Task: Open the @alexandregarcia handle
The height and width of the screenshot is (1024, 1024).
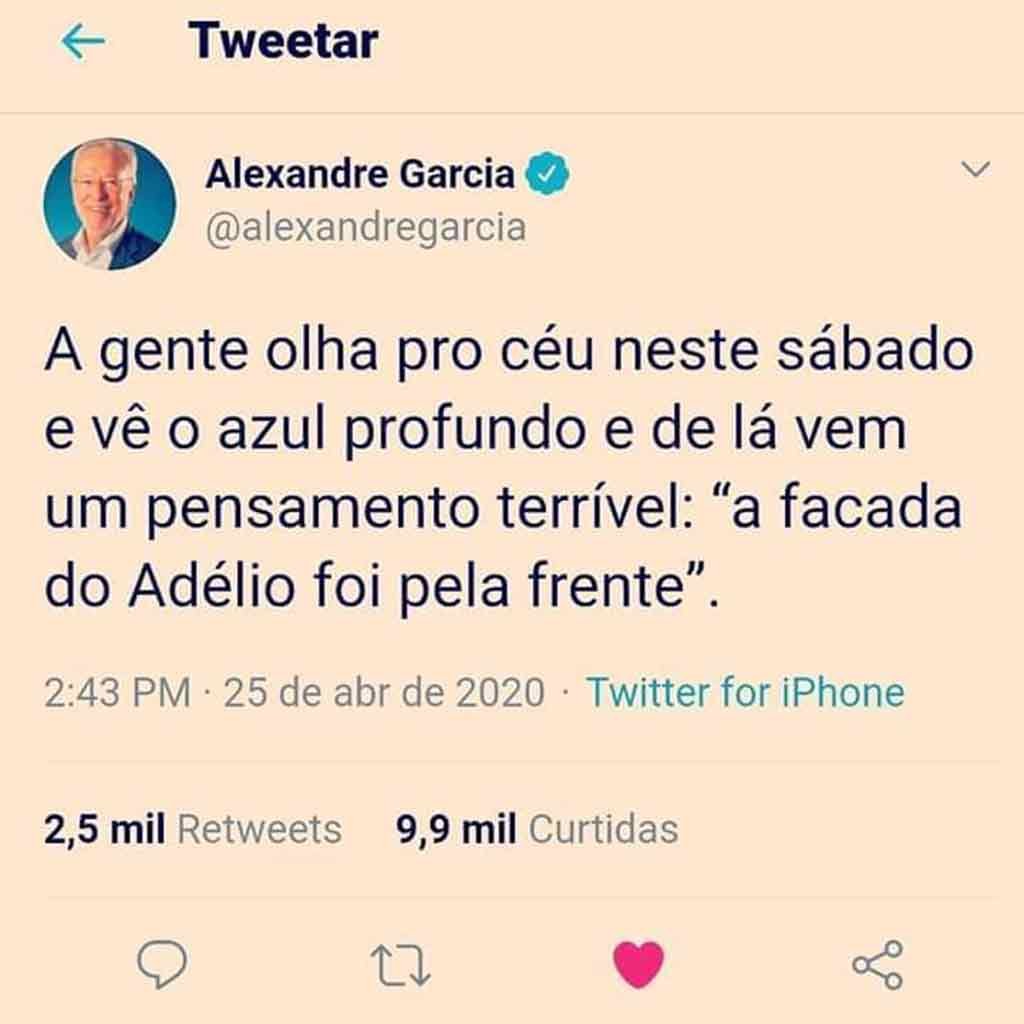Action: tap(365, 228)
